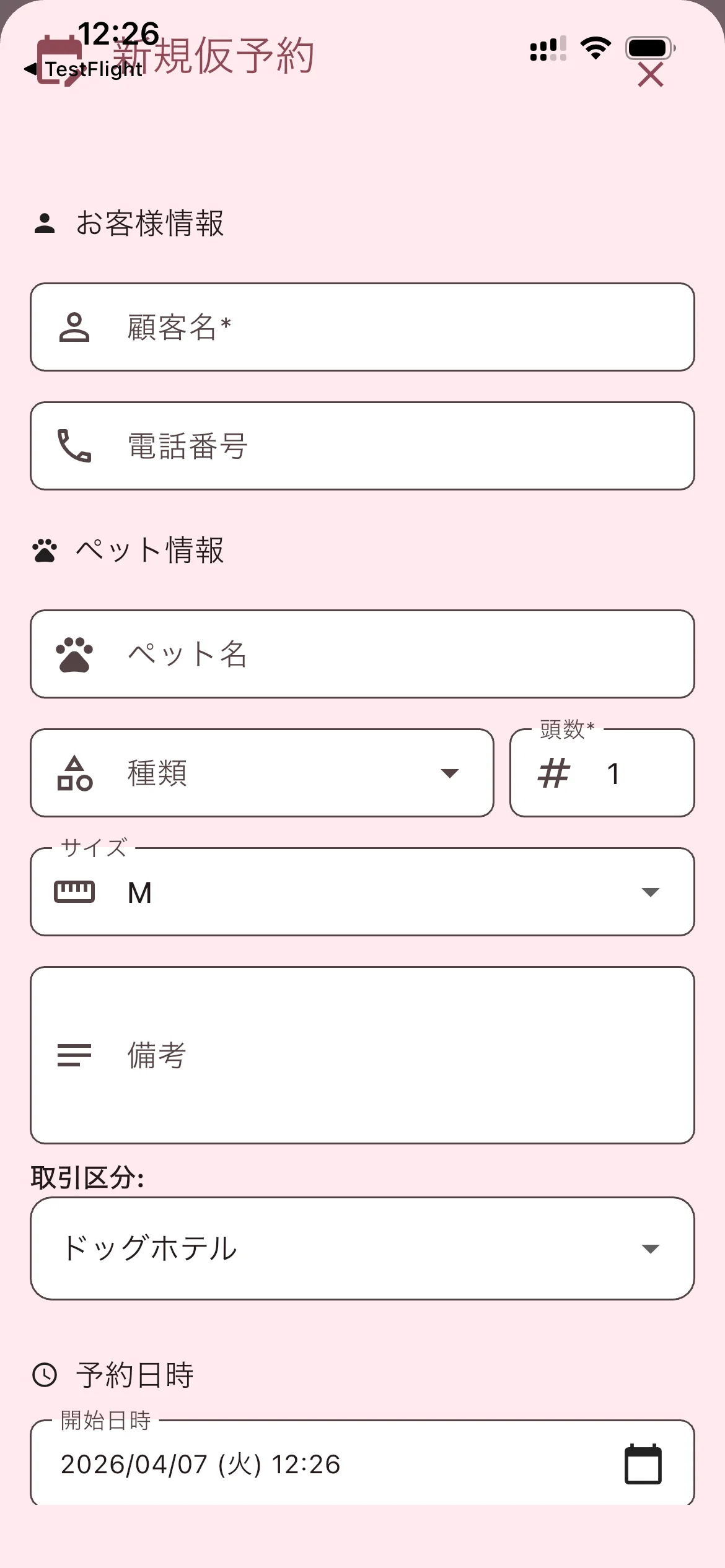Select the ペット名 pet name field
The width and height of the screenshot is (725, 1568).
(x=362, y=654)
